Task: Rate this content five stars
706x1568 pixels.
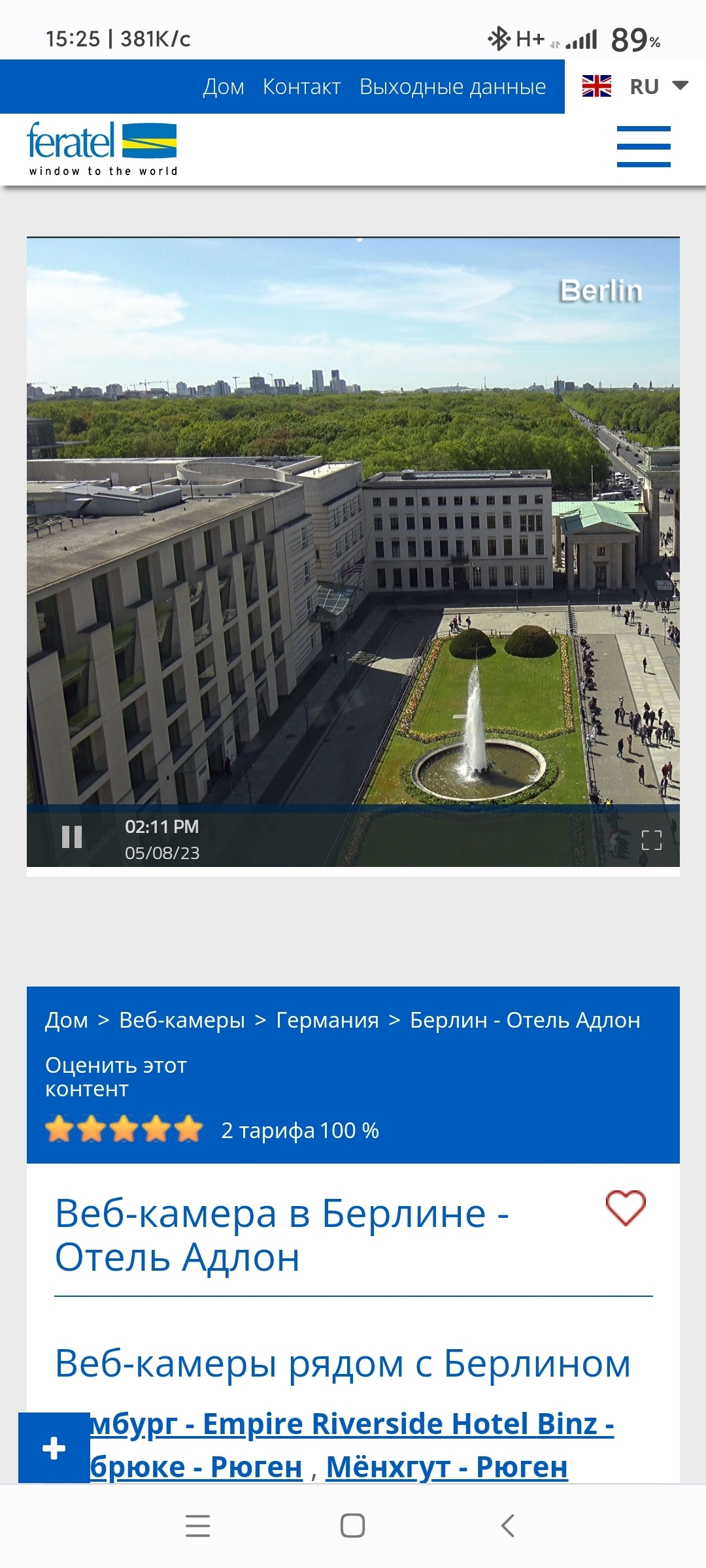Action: point(189,1129)
